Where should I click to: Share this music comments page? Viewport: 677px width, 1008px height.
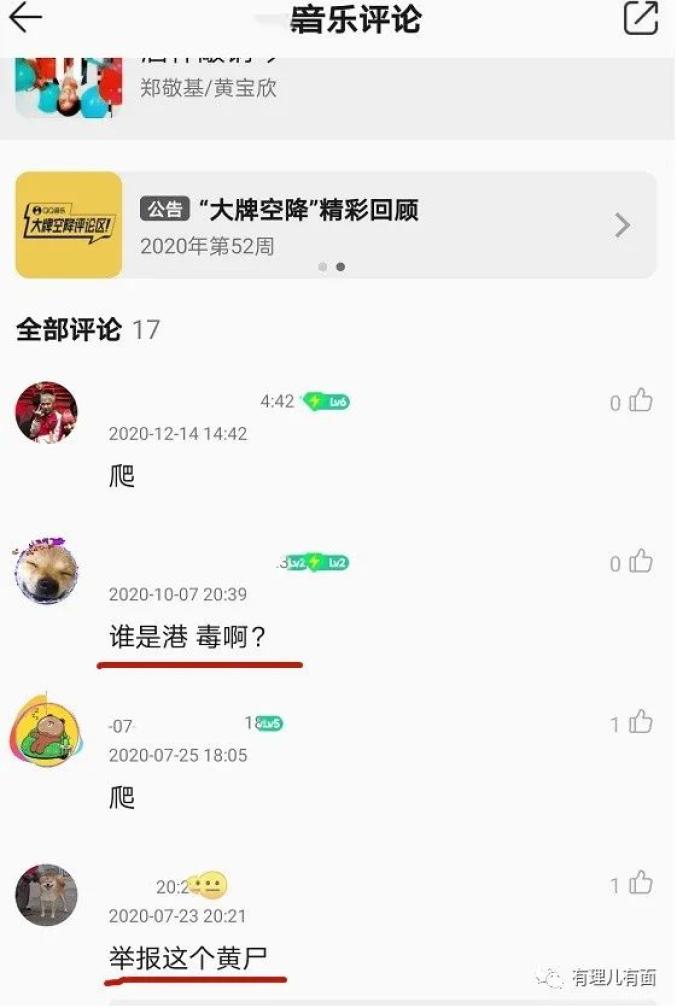(x=641, y=18)
